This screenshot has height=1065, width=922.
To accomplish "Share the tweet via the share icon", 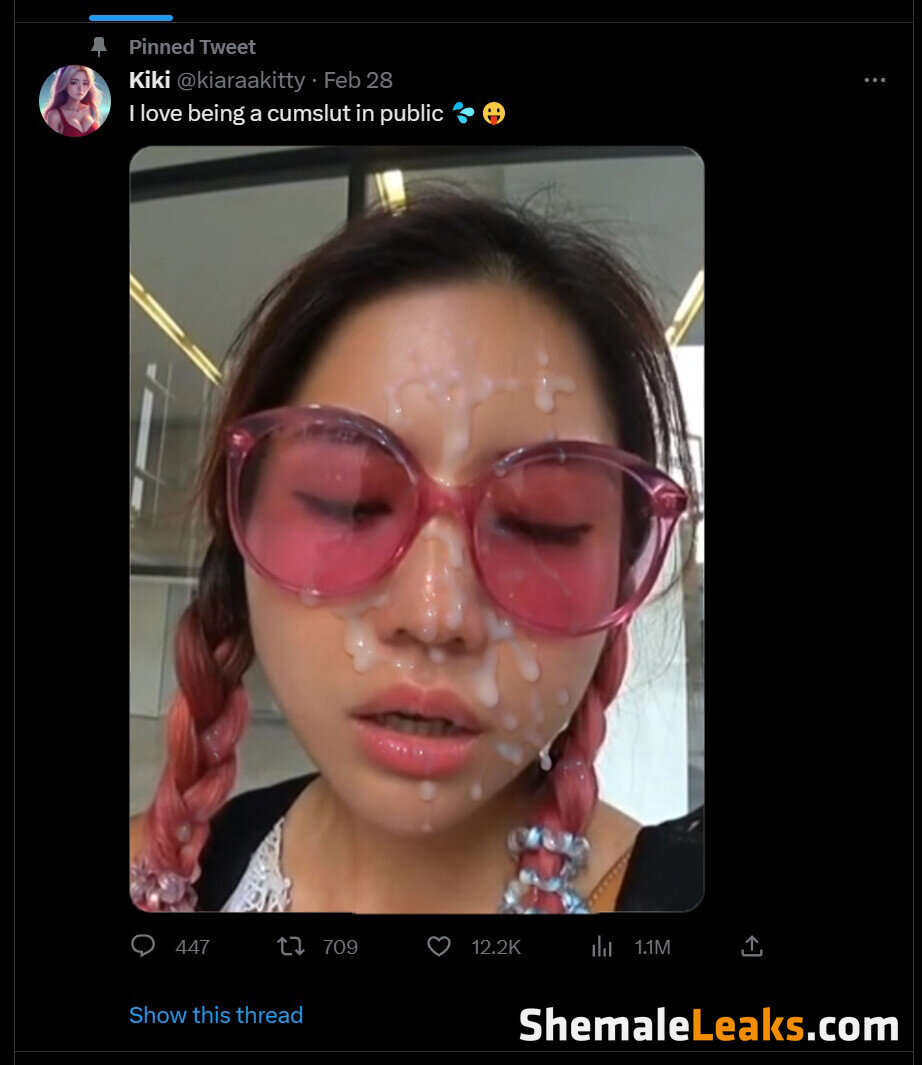I will point(751,945).
